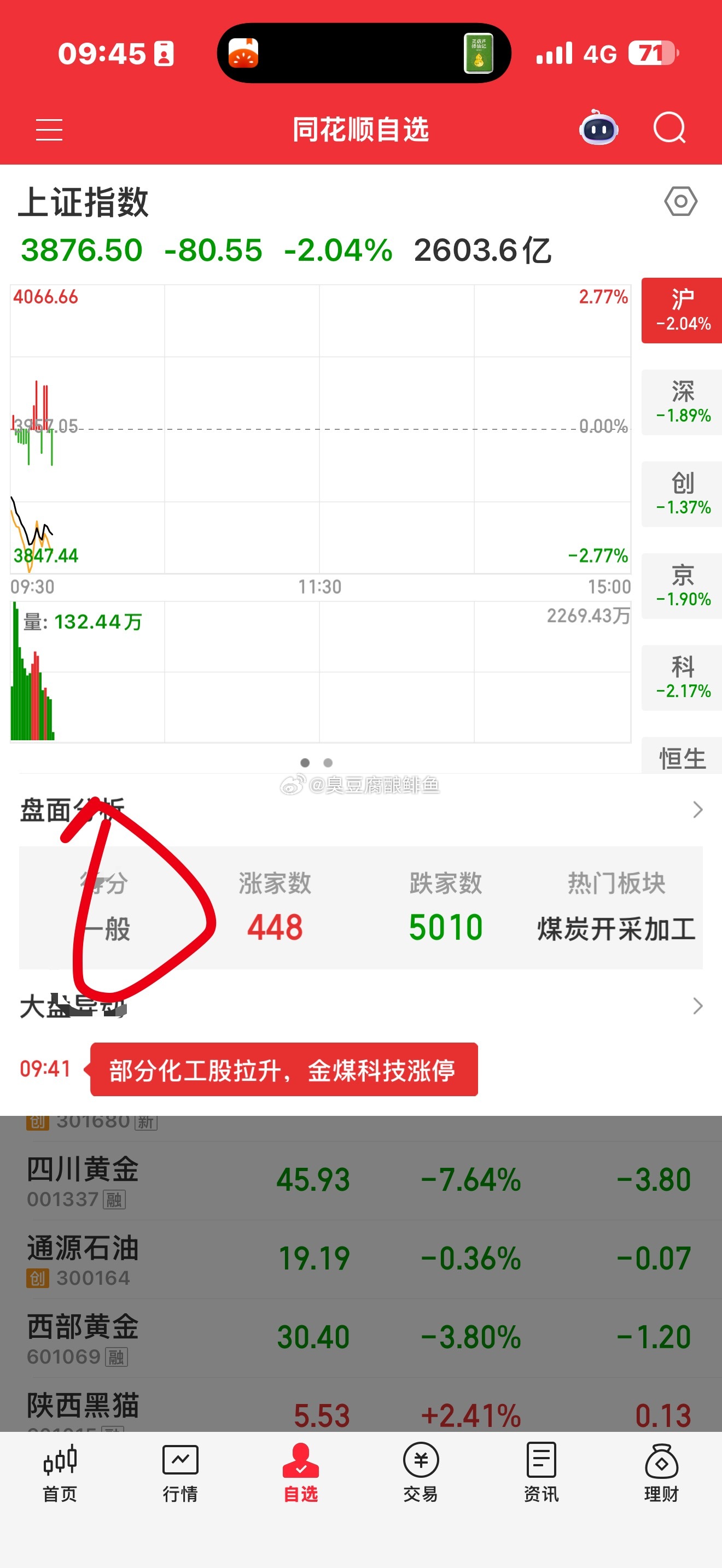The height and width of the screenshot is (1568, 722).
Task: Open the 煤炭开采加工 hot sector
Action: pyautogui.click(x=615, y=927)
